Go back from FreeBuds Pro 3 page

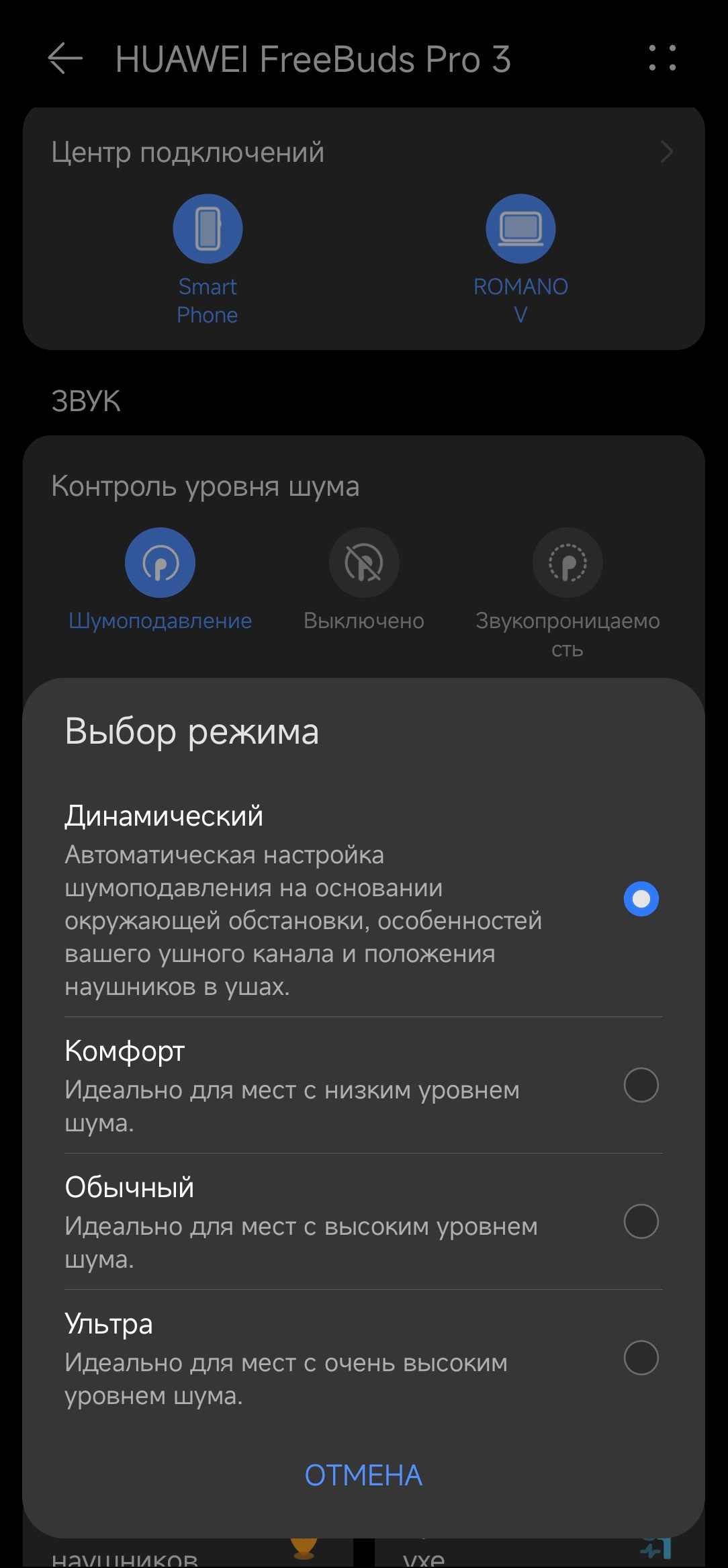point(65,58)
